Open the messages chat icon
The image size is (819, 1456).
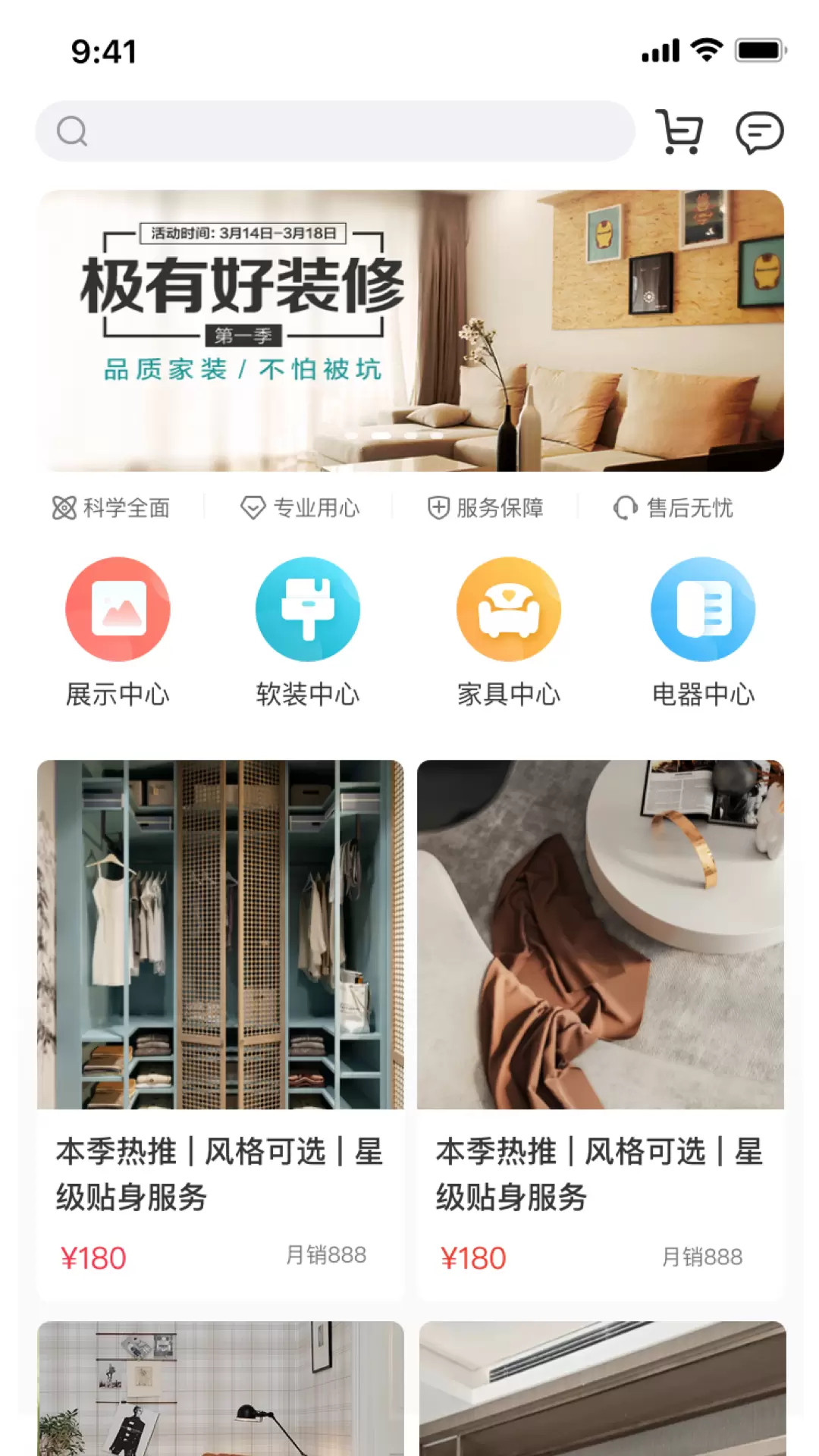tap(759, 133)
